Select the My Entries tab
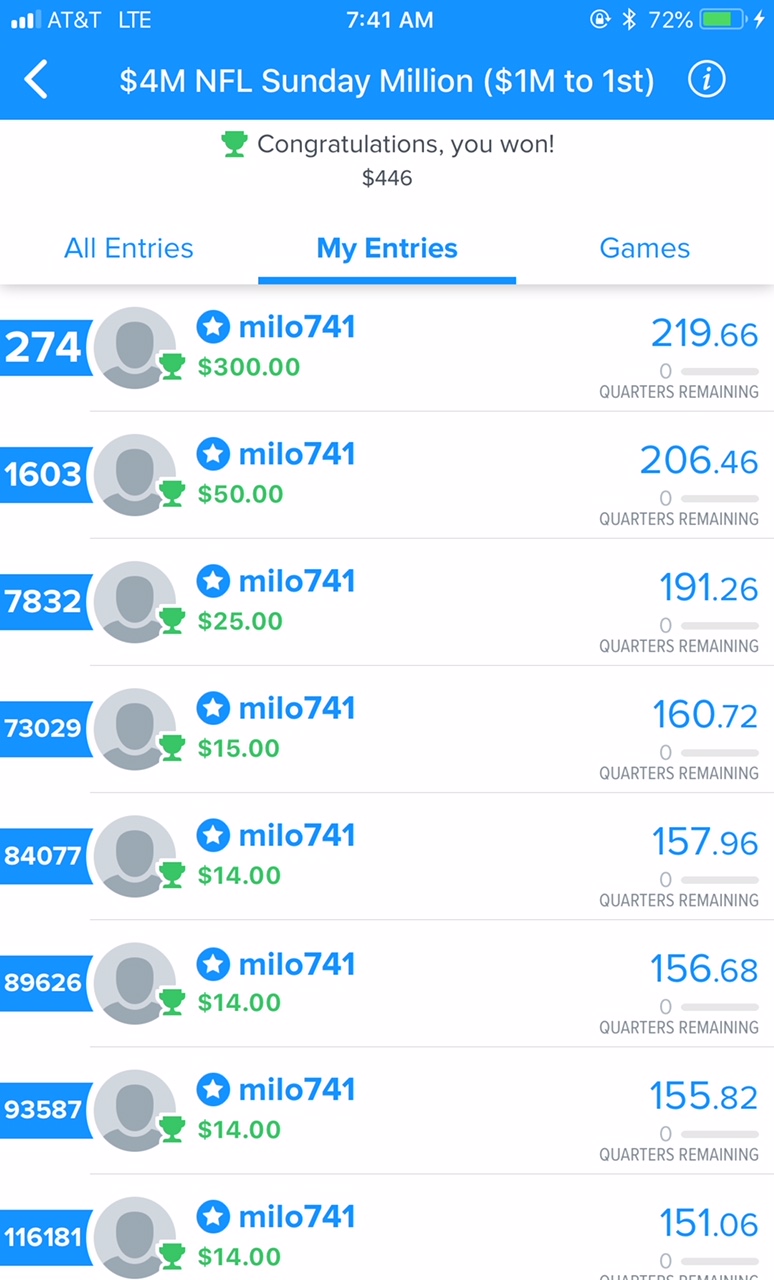The height and width of the screenshot is (1280, 774). pos(387,248)
